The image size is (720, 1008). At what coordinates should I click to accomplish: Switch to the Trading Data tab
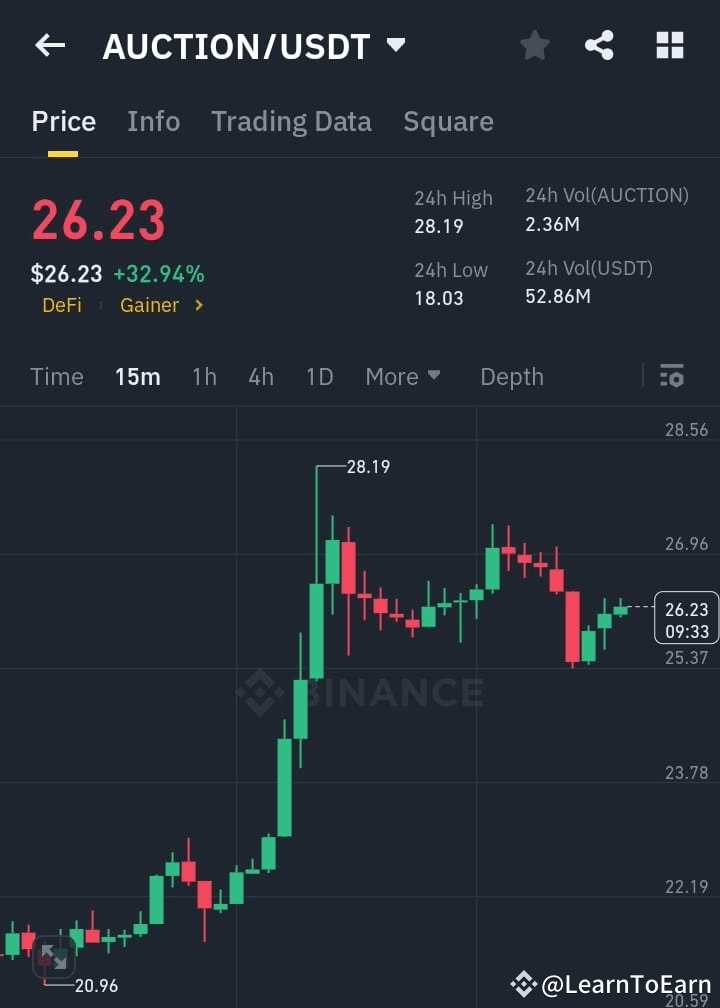pos(291,121)
